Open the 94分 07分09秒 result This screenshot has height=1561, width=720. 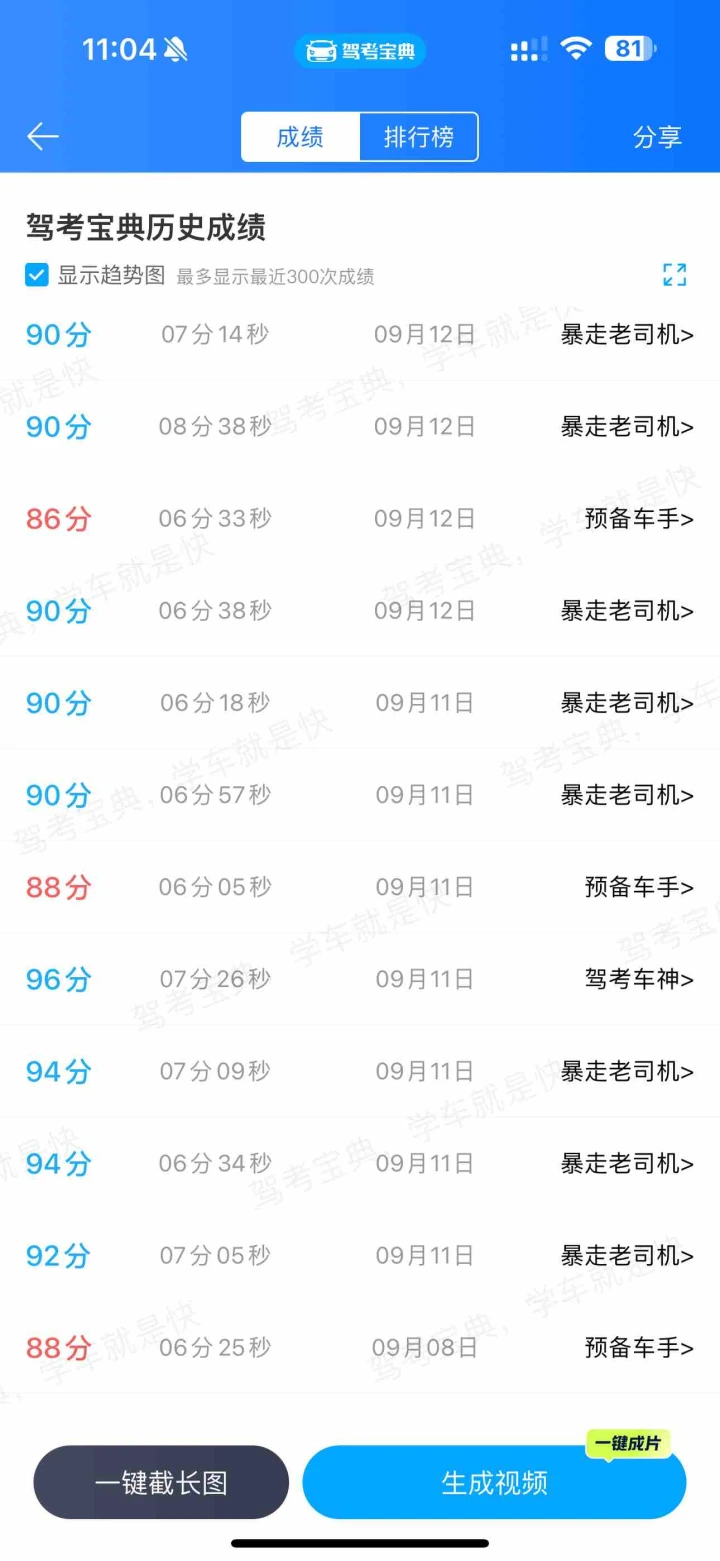360,1071
